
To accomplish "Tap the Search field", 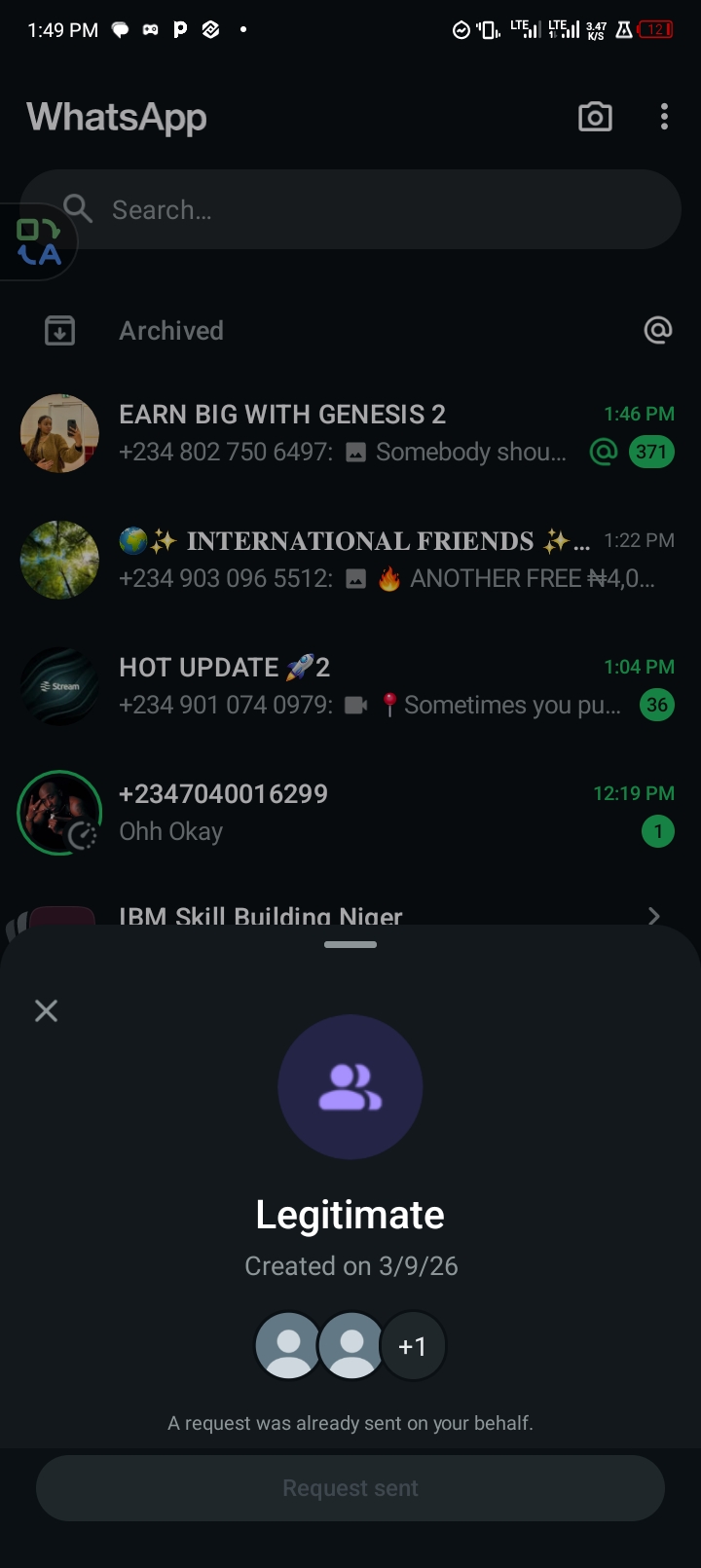I will point(370,209).
